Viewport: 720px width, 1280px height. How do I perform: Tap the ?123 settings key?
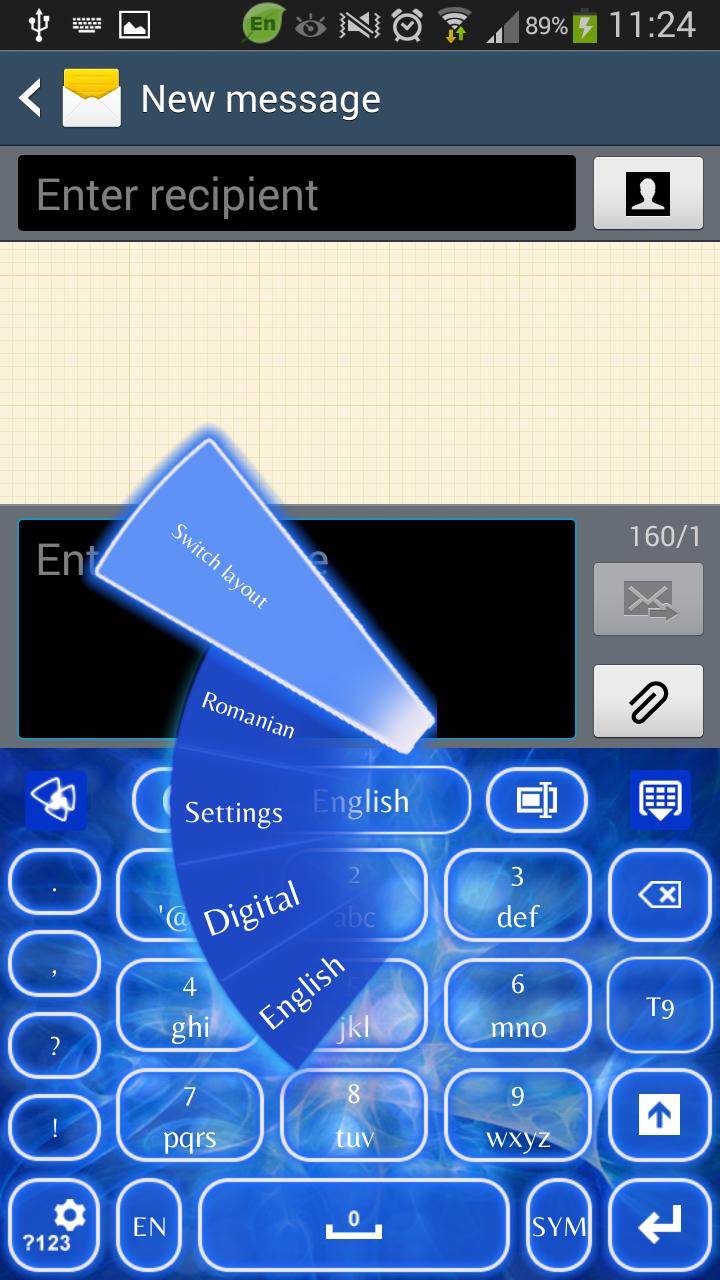[x=54, y=1226]
